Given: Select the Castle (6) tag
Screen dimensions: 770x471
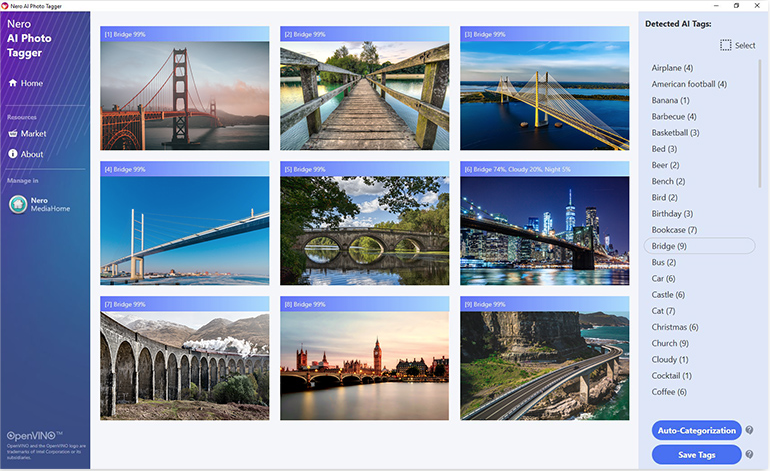Looking at the screenshot, I should pyautogui.click(x=668, y=295).
